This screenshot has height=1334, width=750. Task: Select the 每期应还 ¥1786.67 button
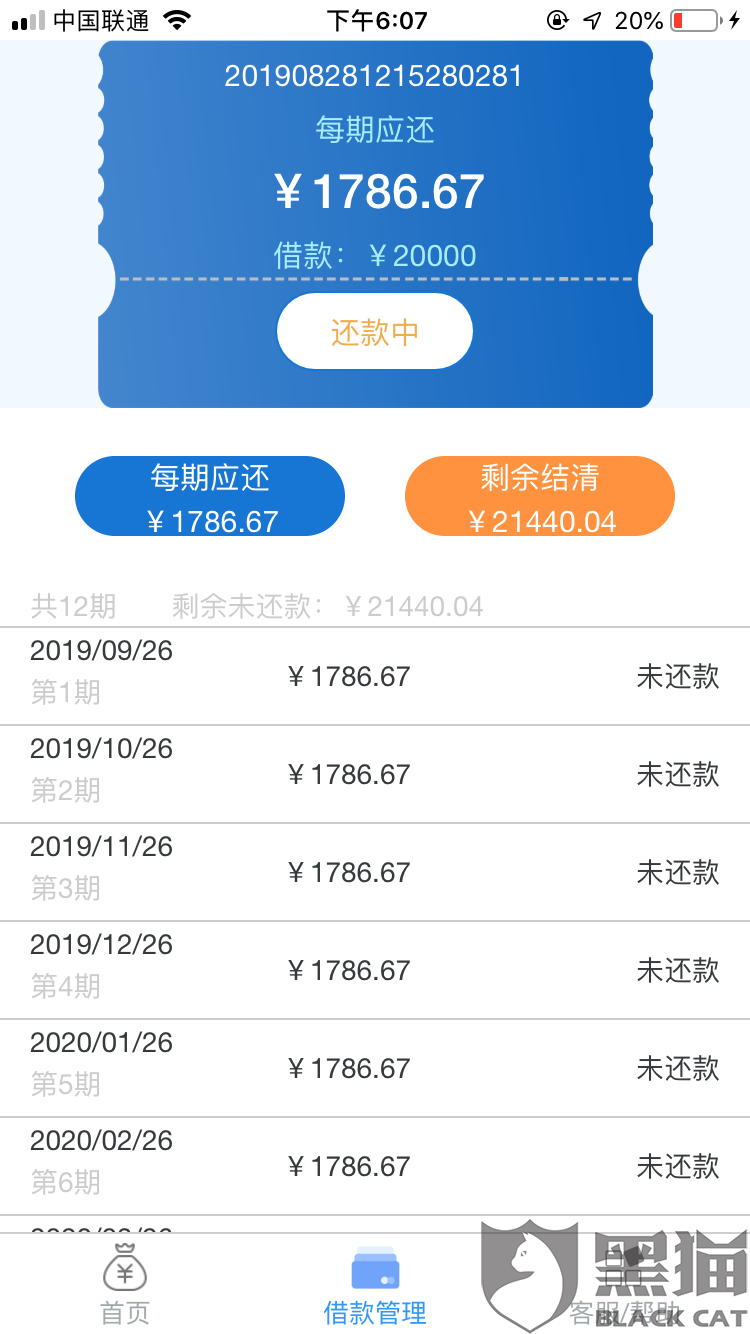(x=210, y=497)
